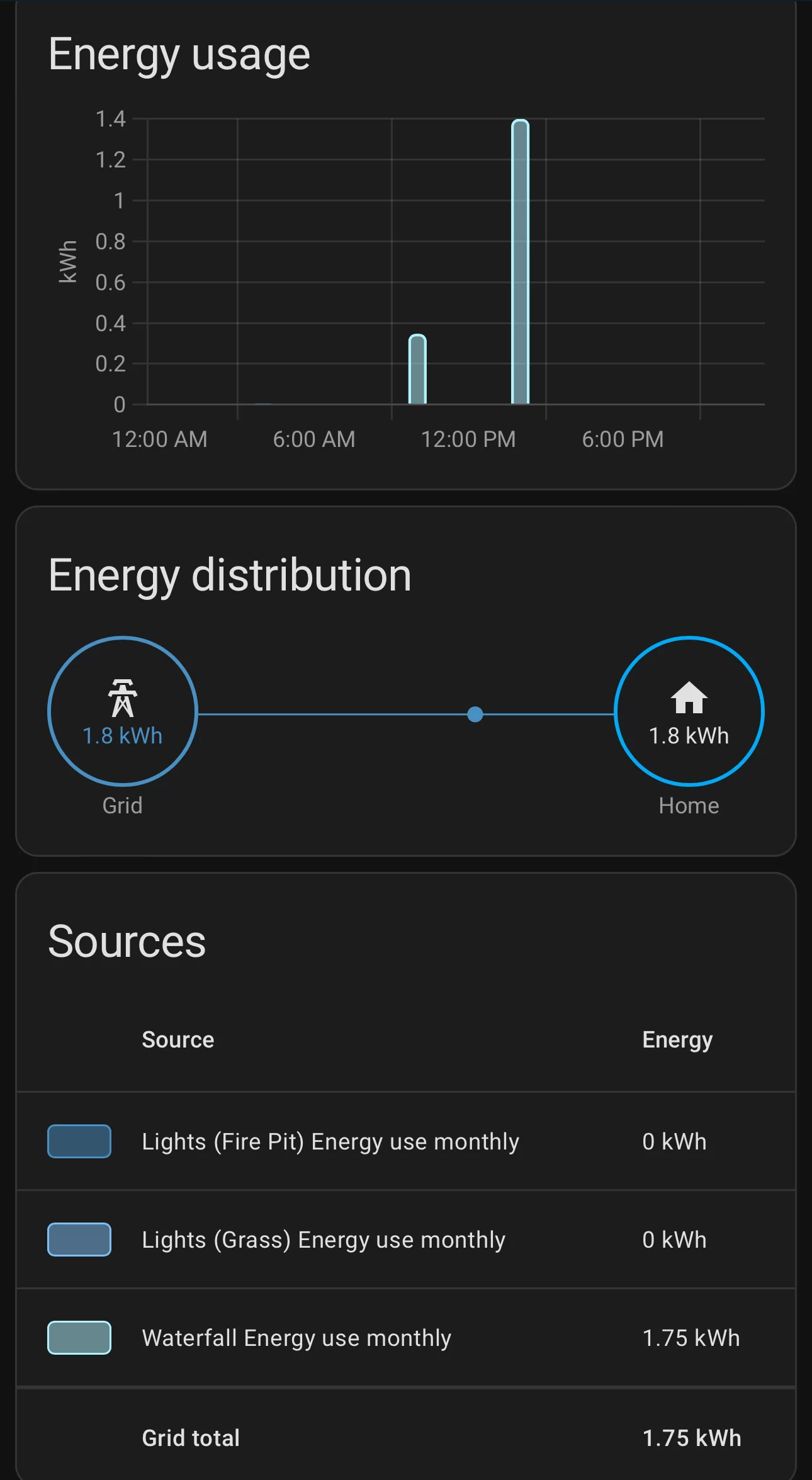Tap the shorter bar near 12:00 PM
The image size is (812, 1480).
click(417, 370)
